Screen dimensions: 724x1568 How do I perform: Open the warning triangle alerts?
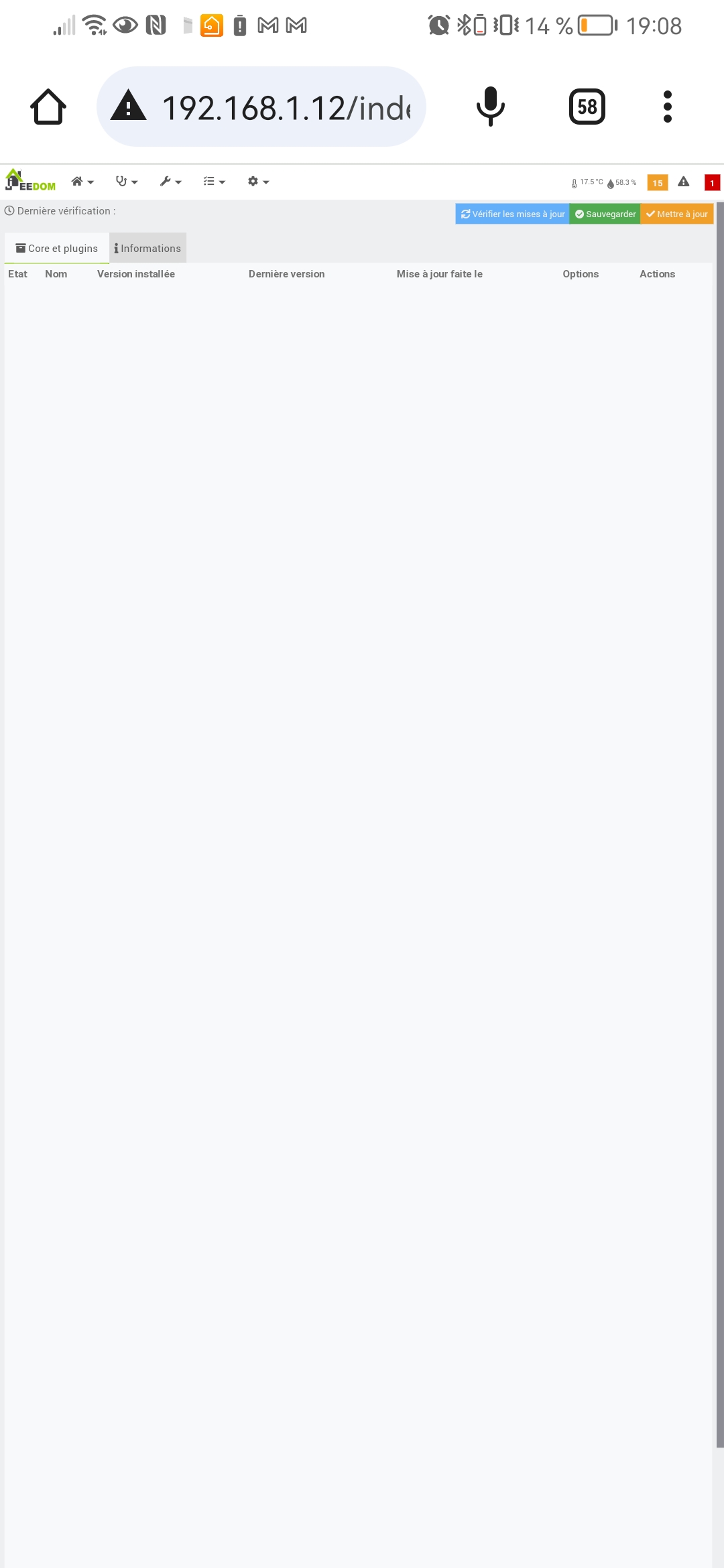tap(684, 182)
